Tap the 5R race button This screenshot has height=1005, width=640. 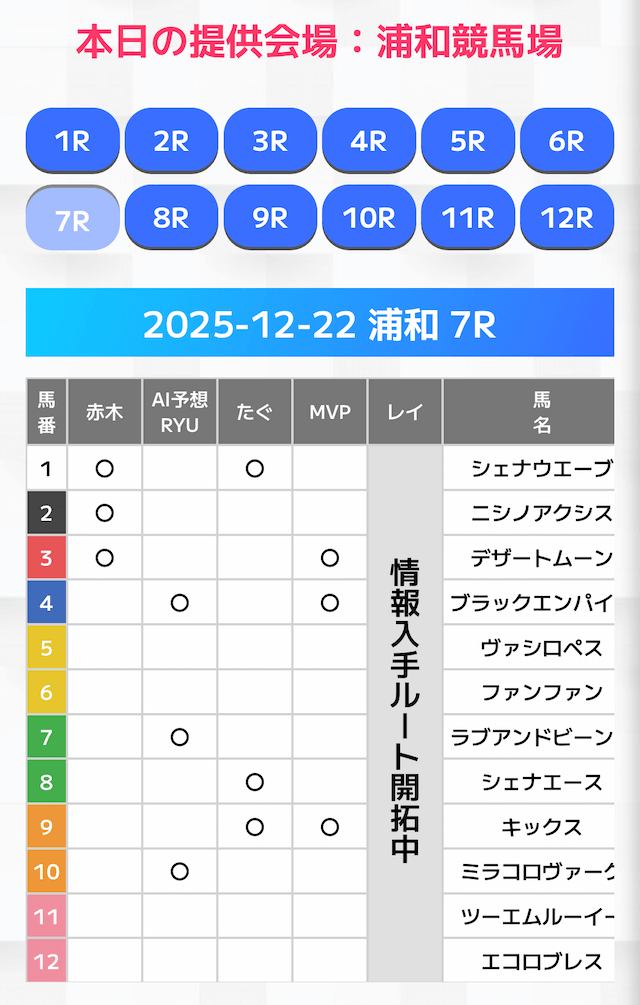468,141
